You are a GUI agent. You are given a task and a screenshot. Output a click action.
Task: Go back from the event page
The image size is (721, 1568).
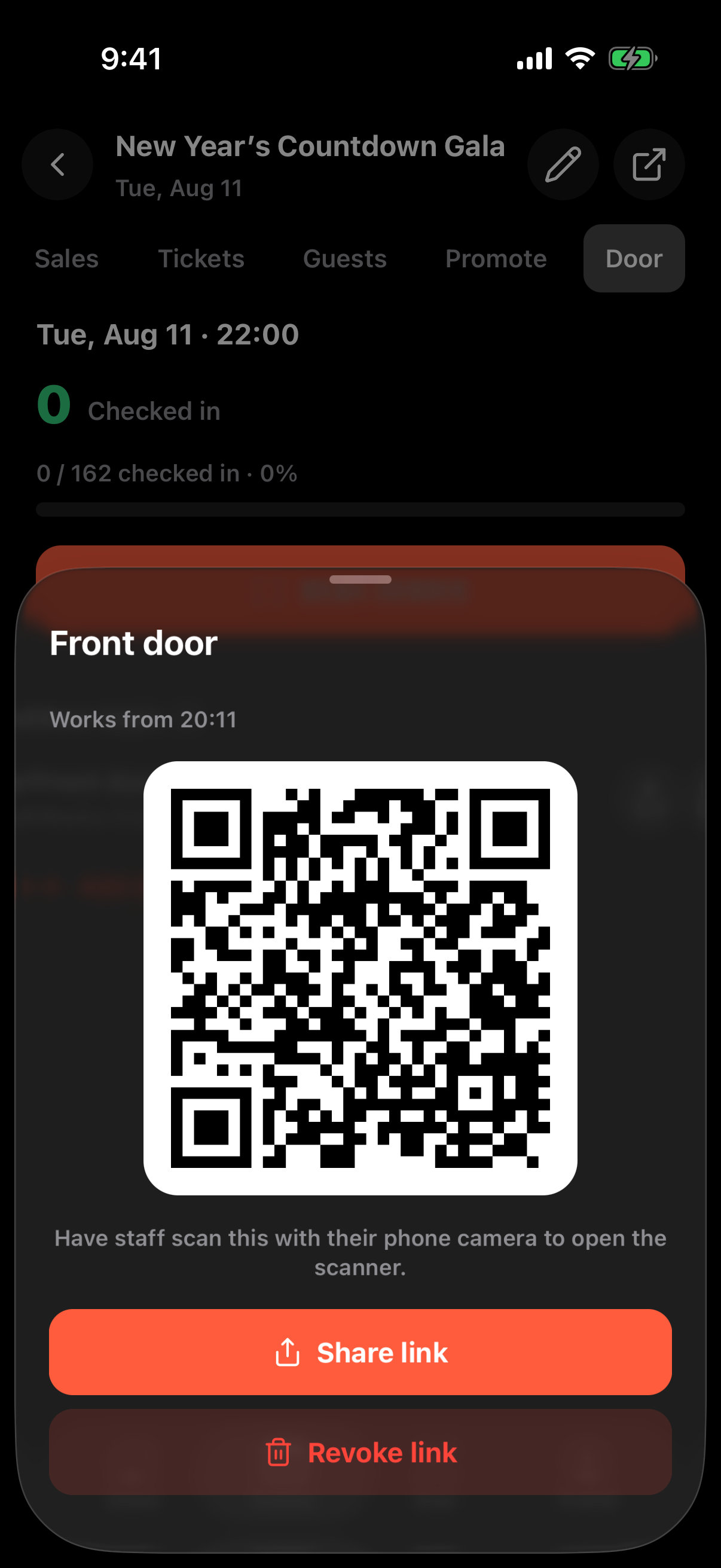pyautogui.click(x=57, y=164)
